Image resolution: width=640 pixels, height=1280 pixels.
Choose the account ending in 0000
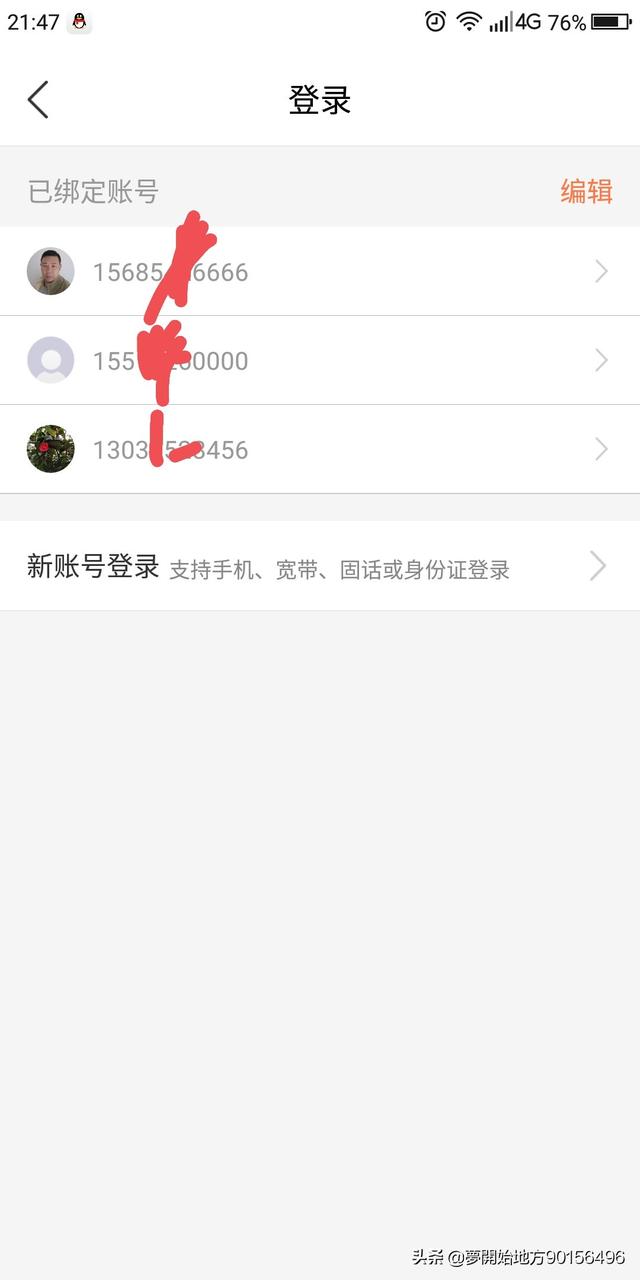pyautogui.click(x=318, y=360)
